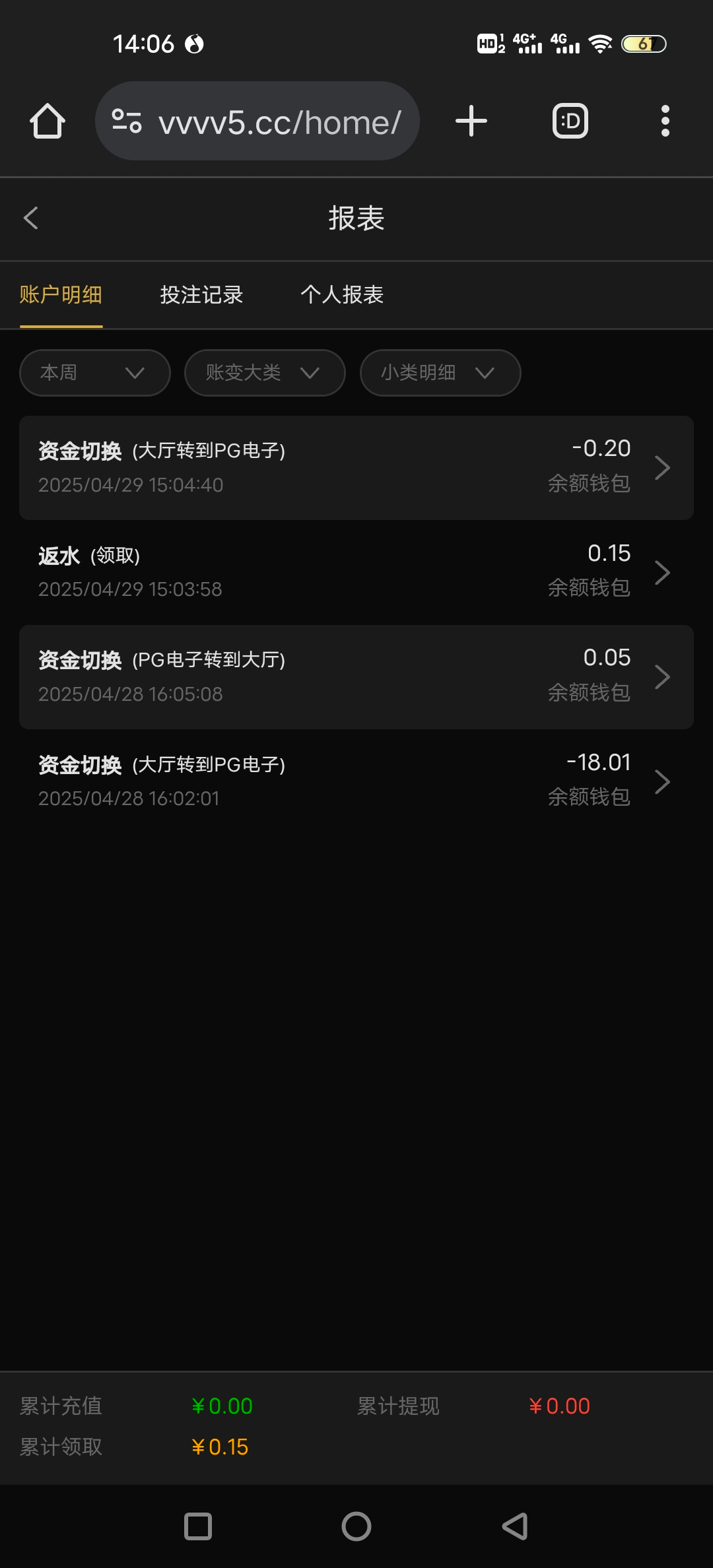
Task: Open the browser overflow menu
Action: click(665, 121)
